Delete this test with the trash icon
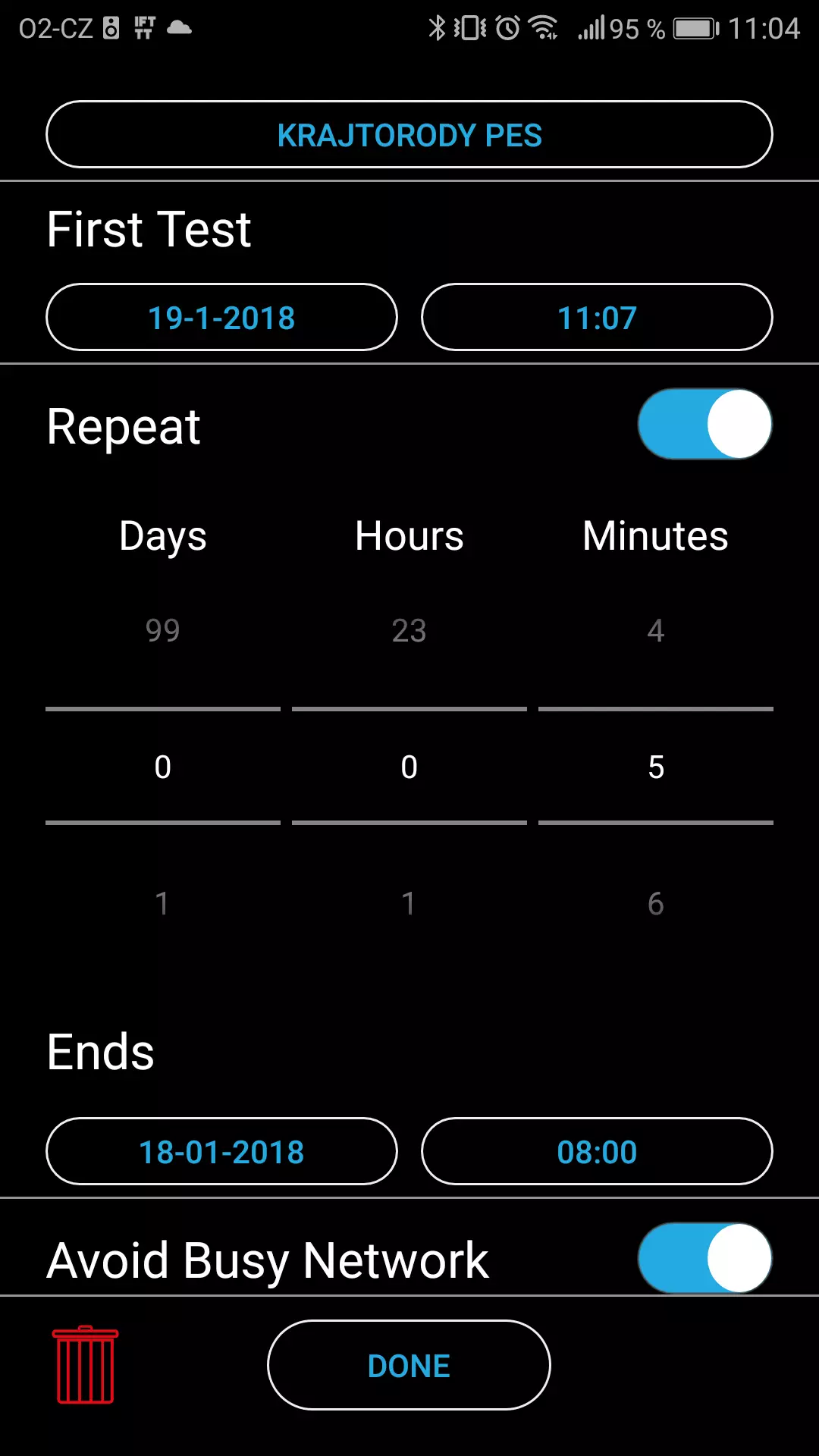 (x=85, y=1365)
